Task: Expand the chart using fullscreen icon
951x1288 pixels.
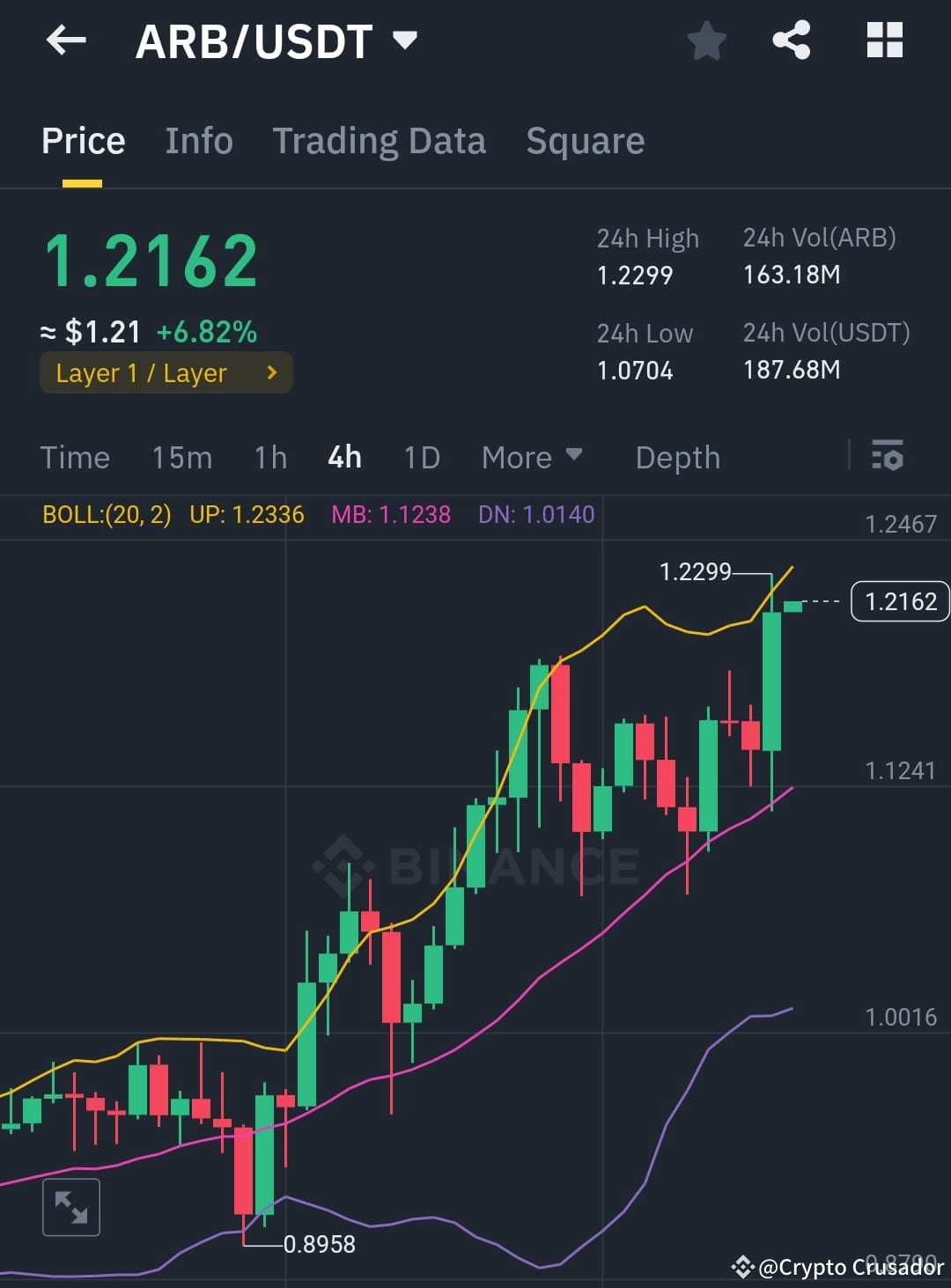Action: click(71, 1206)
